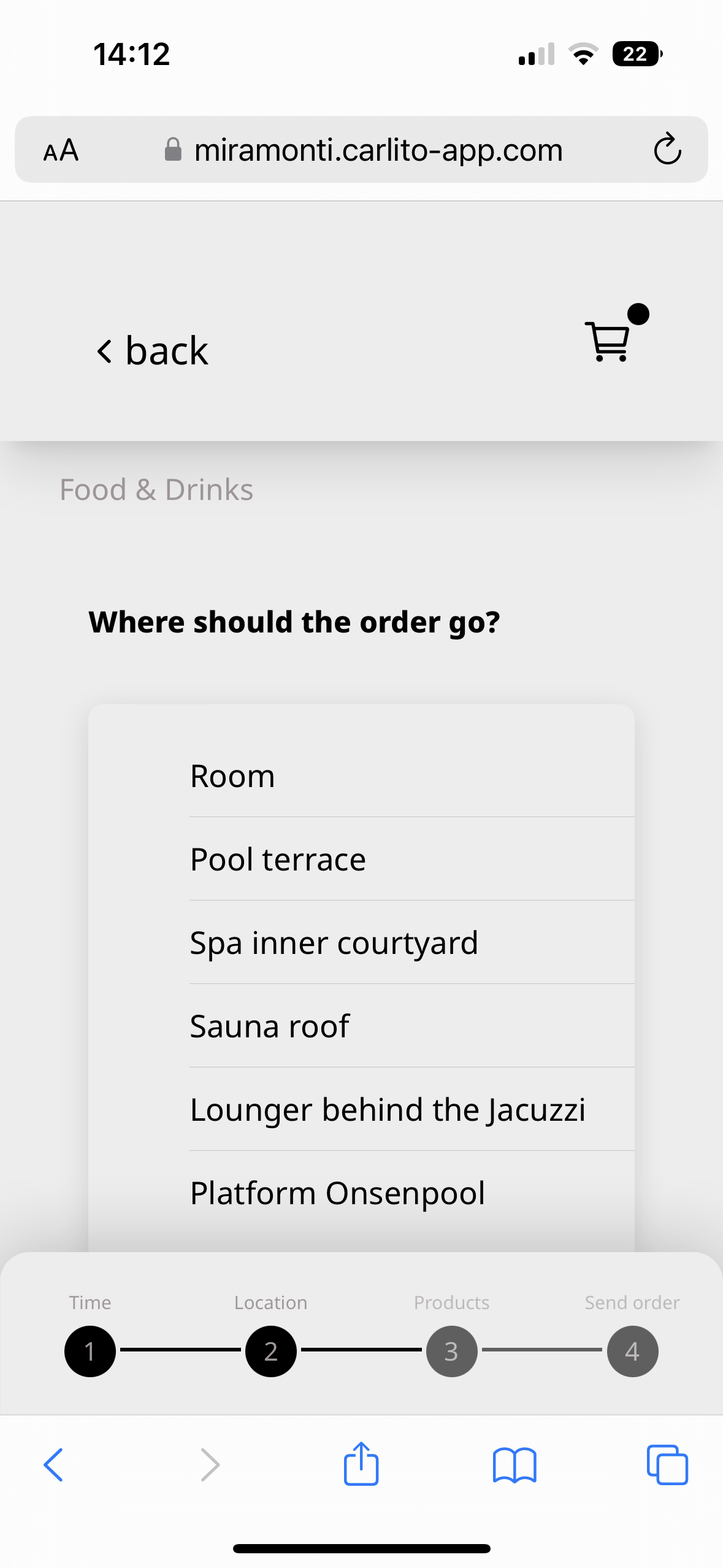Open text size settings with AA icon
723x1568 pixels.
click(x=61, y=149)
